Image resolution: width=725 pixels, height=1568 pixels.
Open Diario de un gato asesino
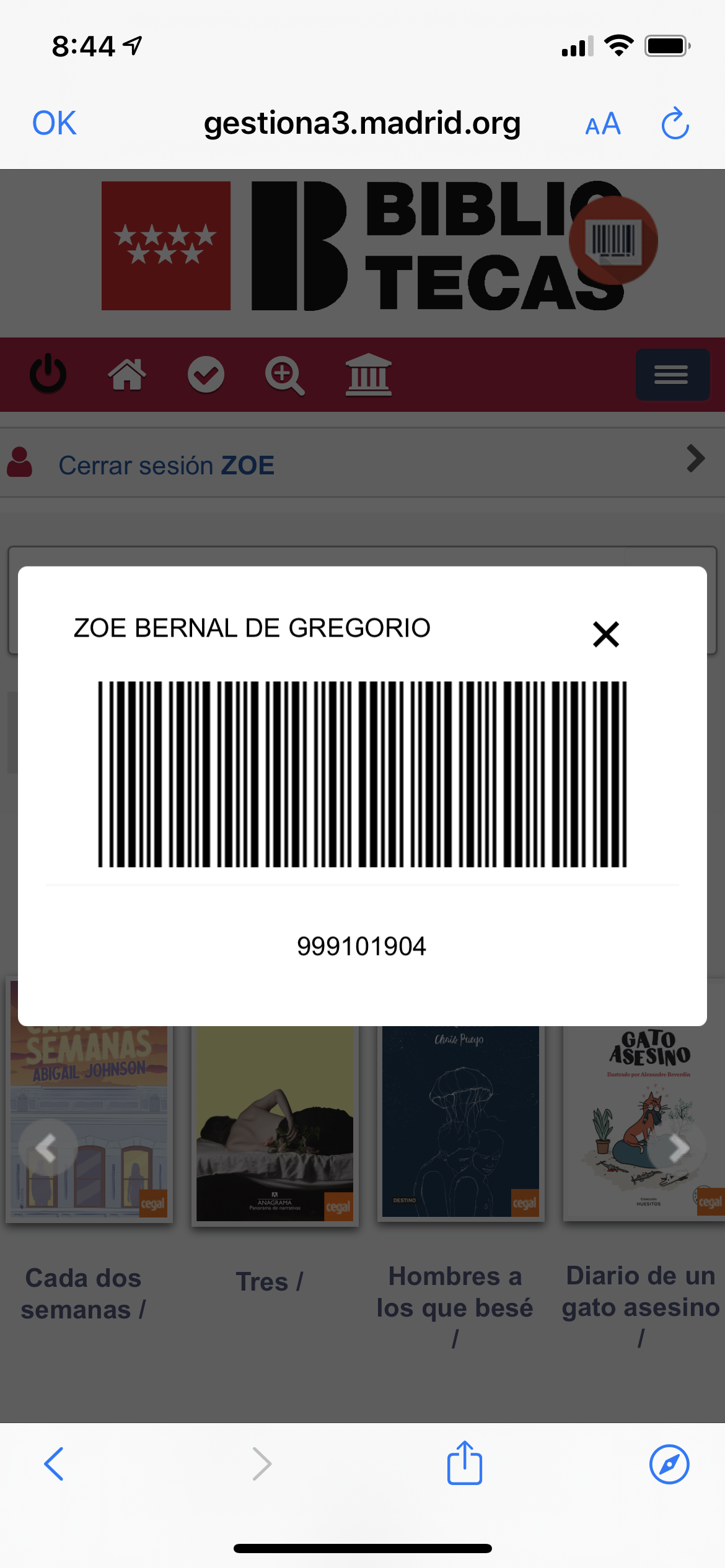point(641,1291)
